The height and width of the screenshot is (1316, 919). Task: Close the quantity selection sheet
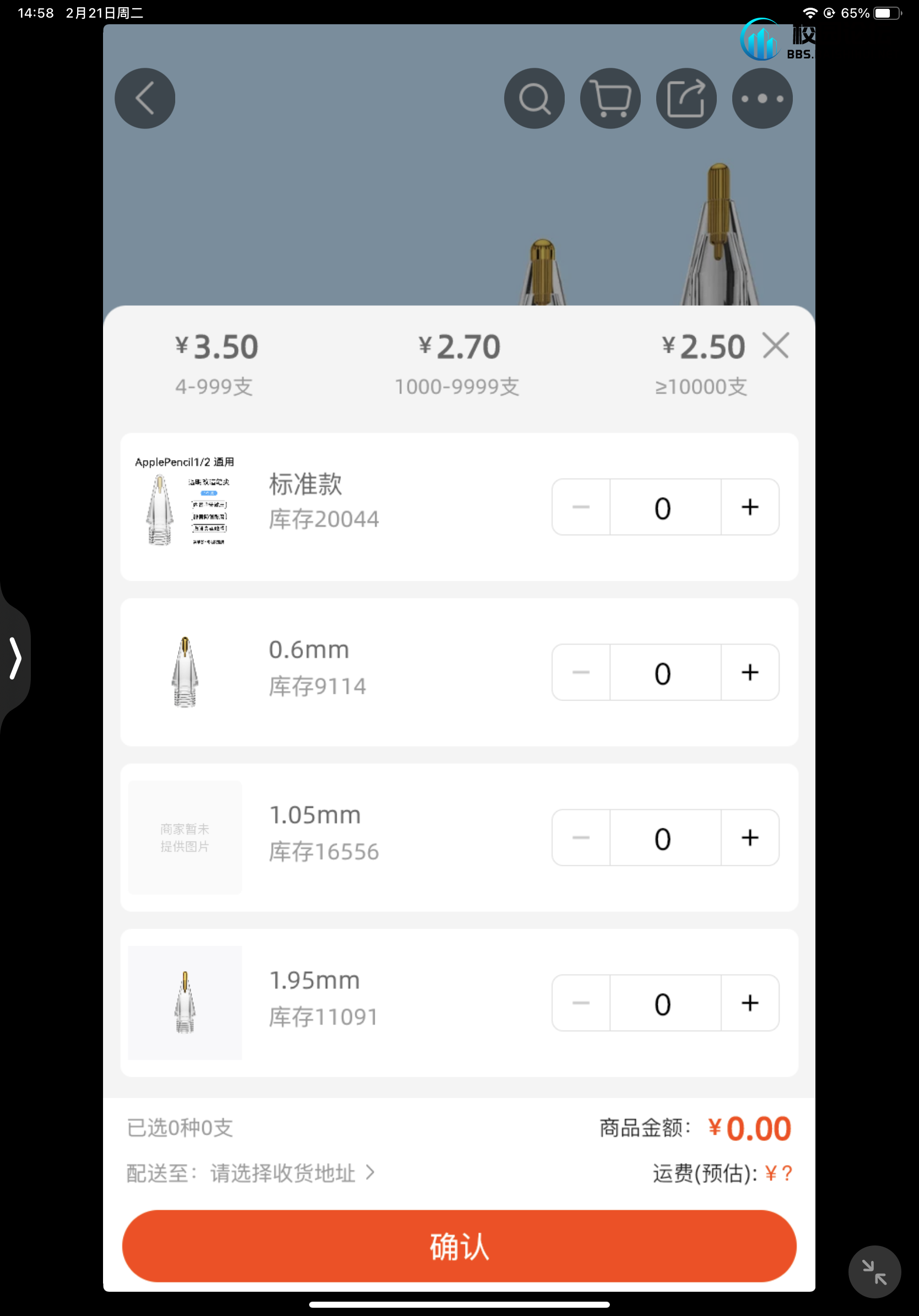[776, 346]
